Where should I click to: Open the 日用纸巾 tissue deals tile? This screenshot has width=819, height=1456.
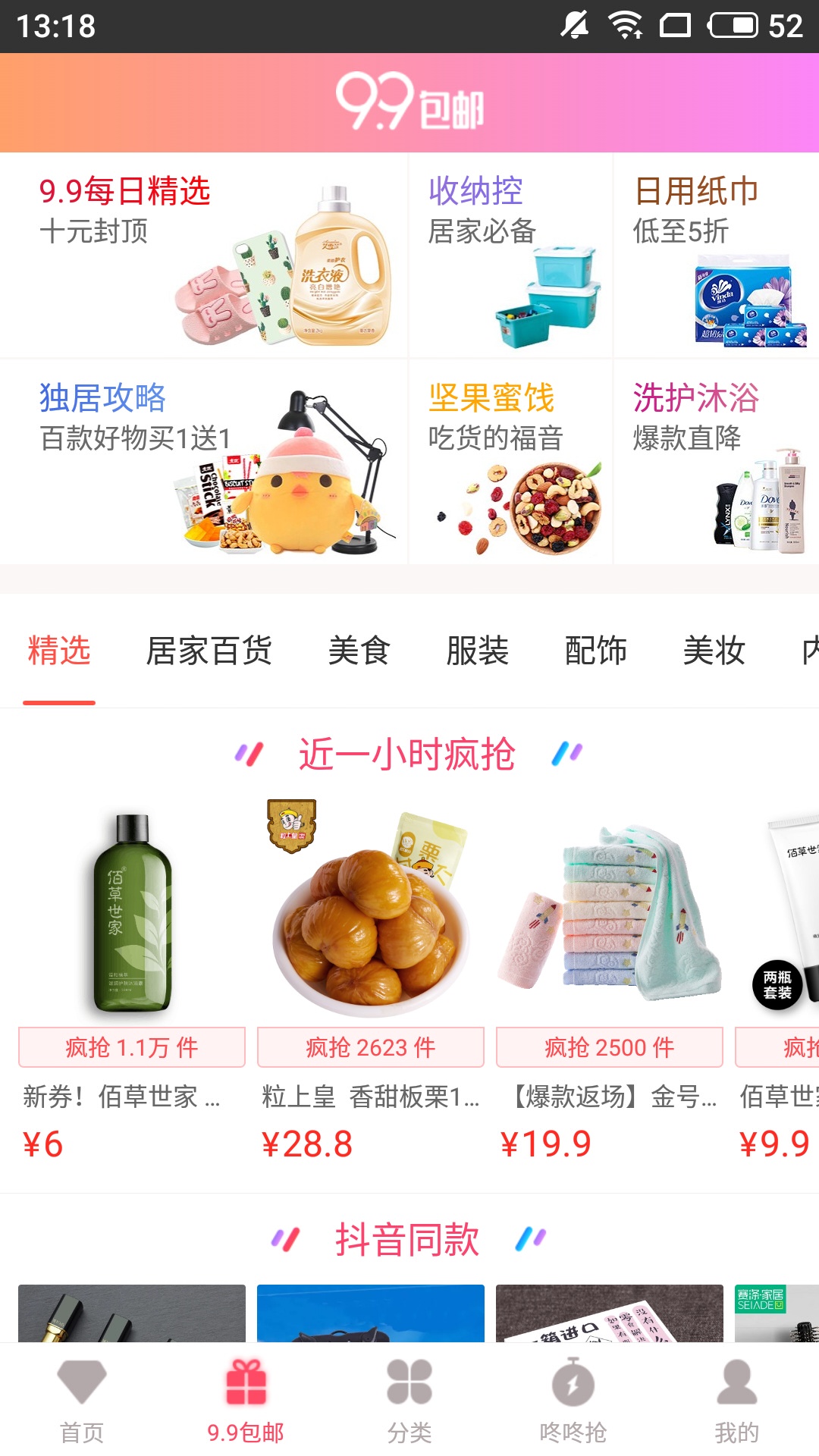click(x=716, y=256)
